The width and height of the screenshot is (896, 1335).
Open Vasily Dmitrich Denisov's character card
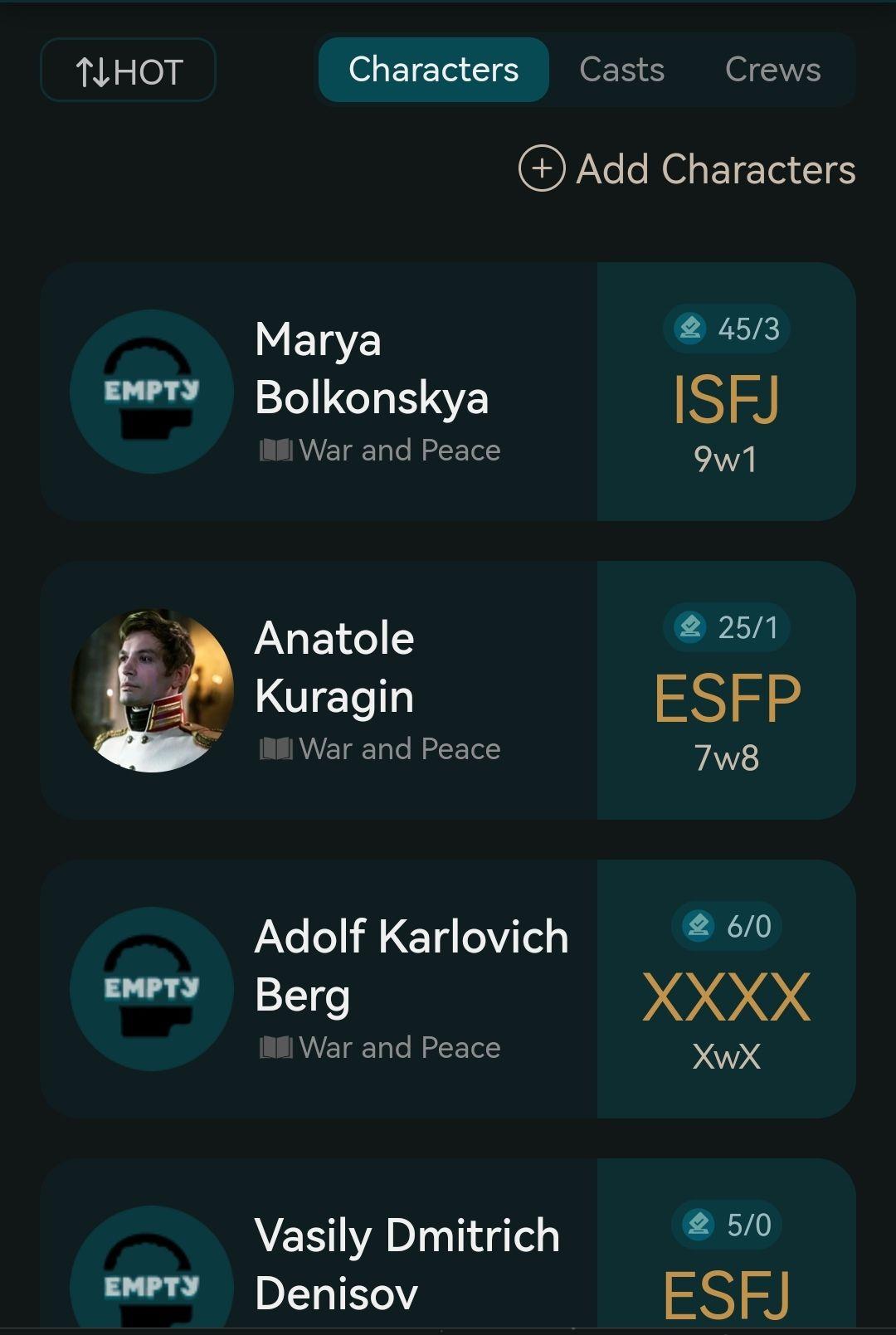tap(372, 1261)
